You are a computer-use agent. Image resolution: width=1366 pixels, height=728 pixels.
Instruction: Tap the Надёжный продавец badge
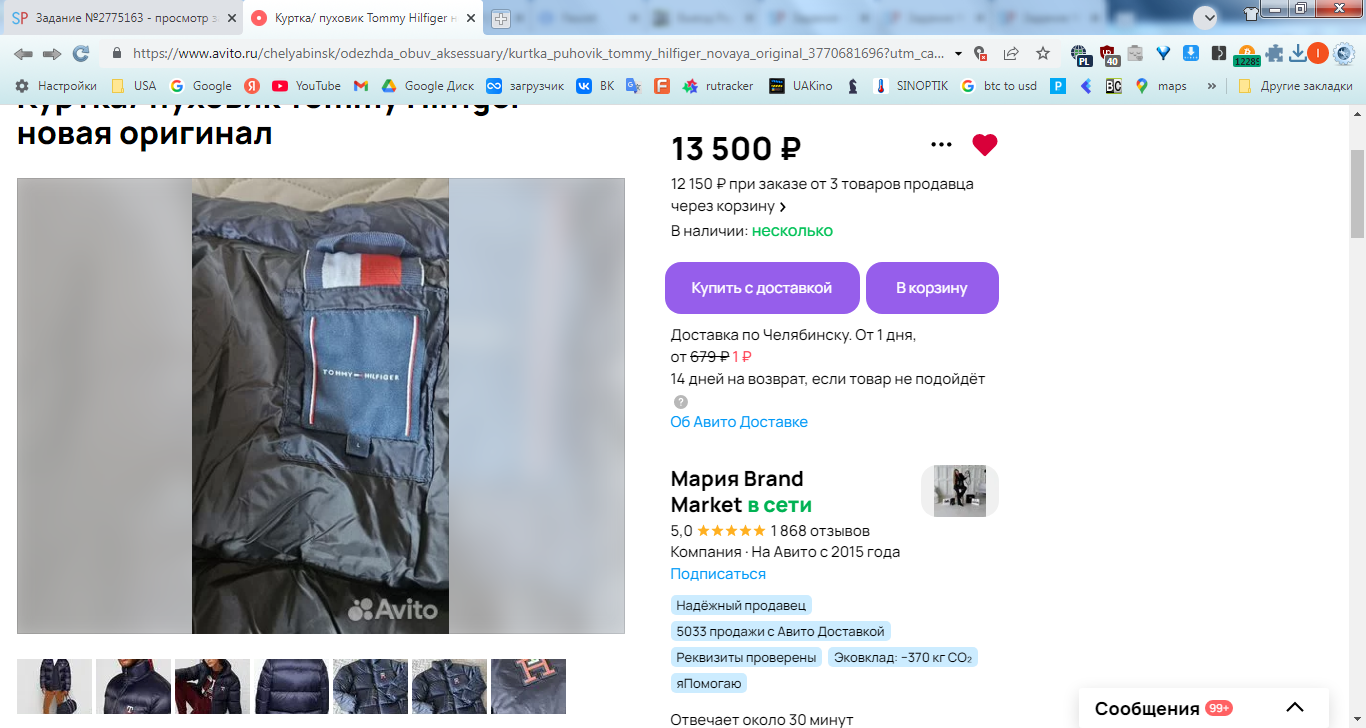click(741, 605)
